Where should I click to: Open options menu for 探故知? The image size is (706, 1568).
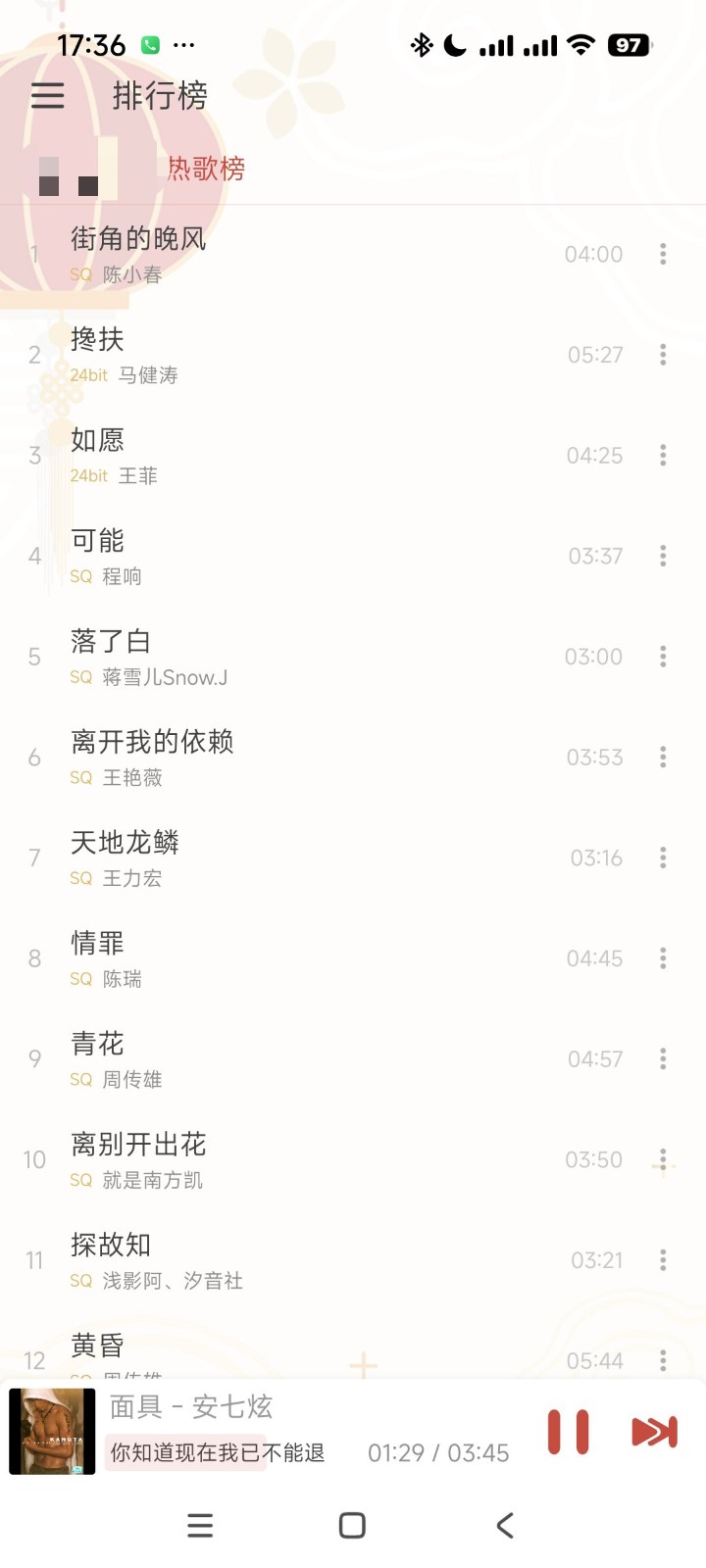click(x=664, y=1260)
